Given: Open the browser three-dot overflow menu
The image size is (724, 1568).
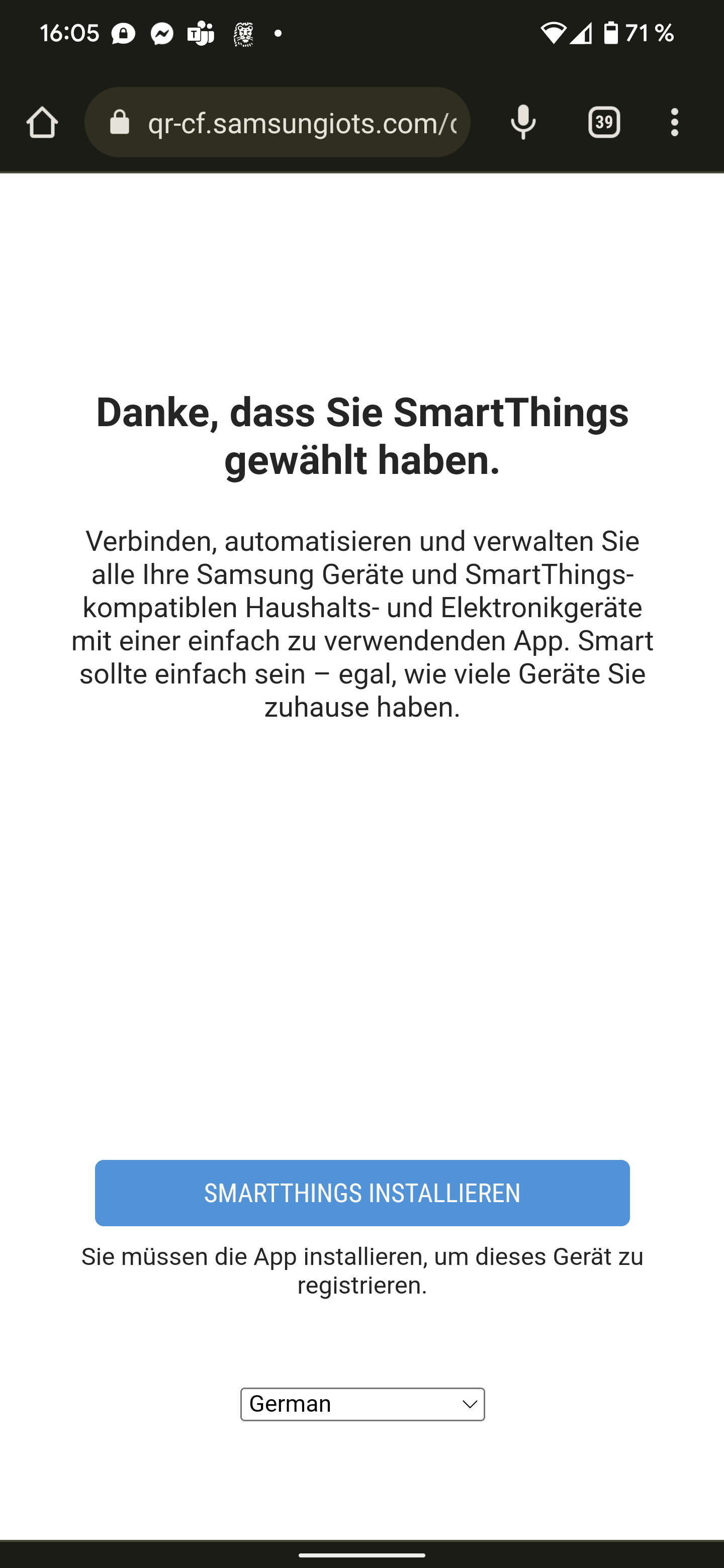Looking at the screenshot, I should (674, 122).
